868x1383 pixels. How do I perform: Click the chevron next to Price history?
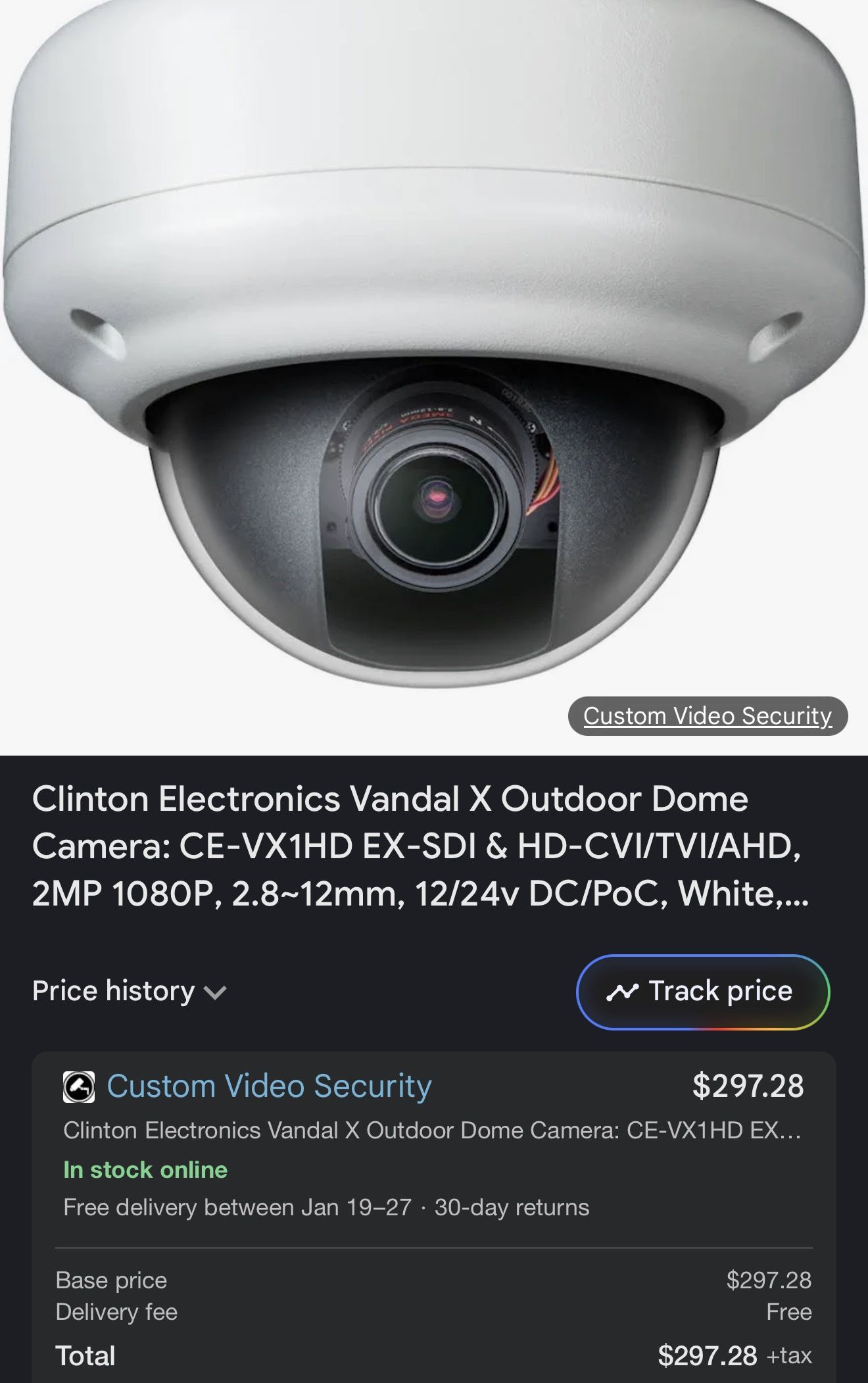click(214, 991)
